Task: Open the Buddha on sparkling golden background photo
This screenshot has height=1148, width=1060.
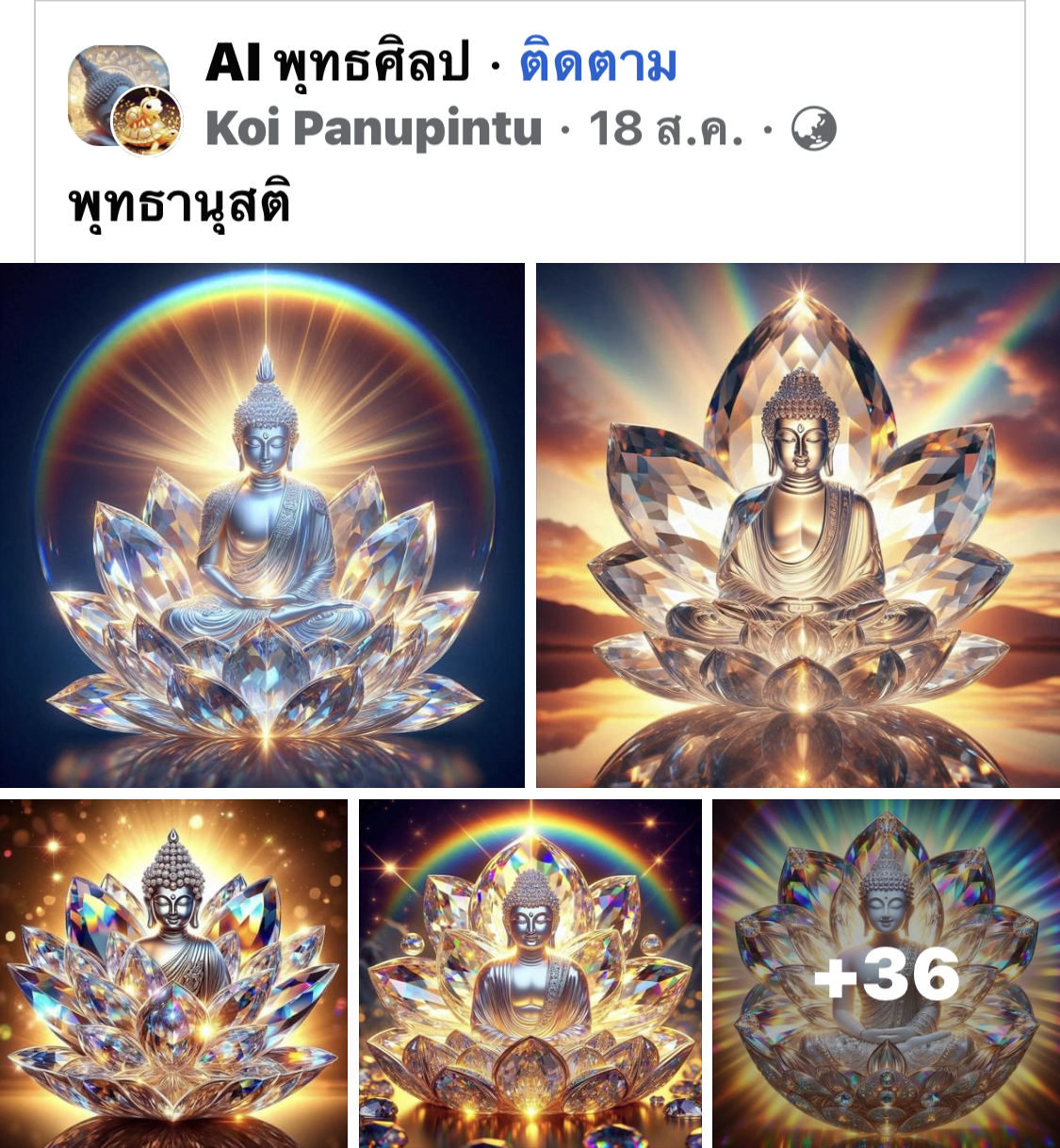Action: coord(173,973)
